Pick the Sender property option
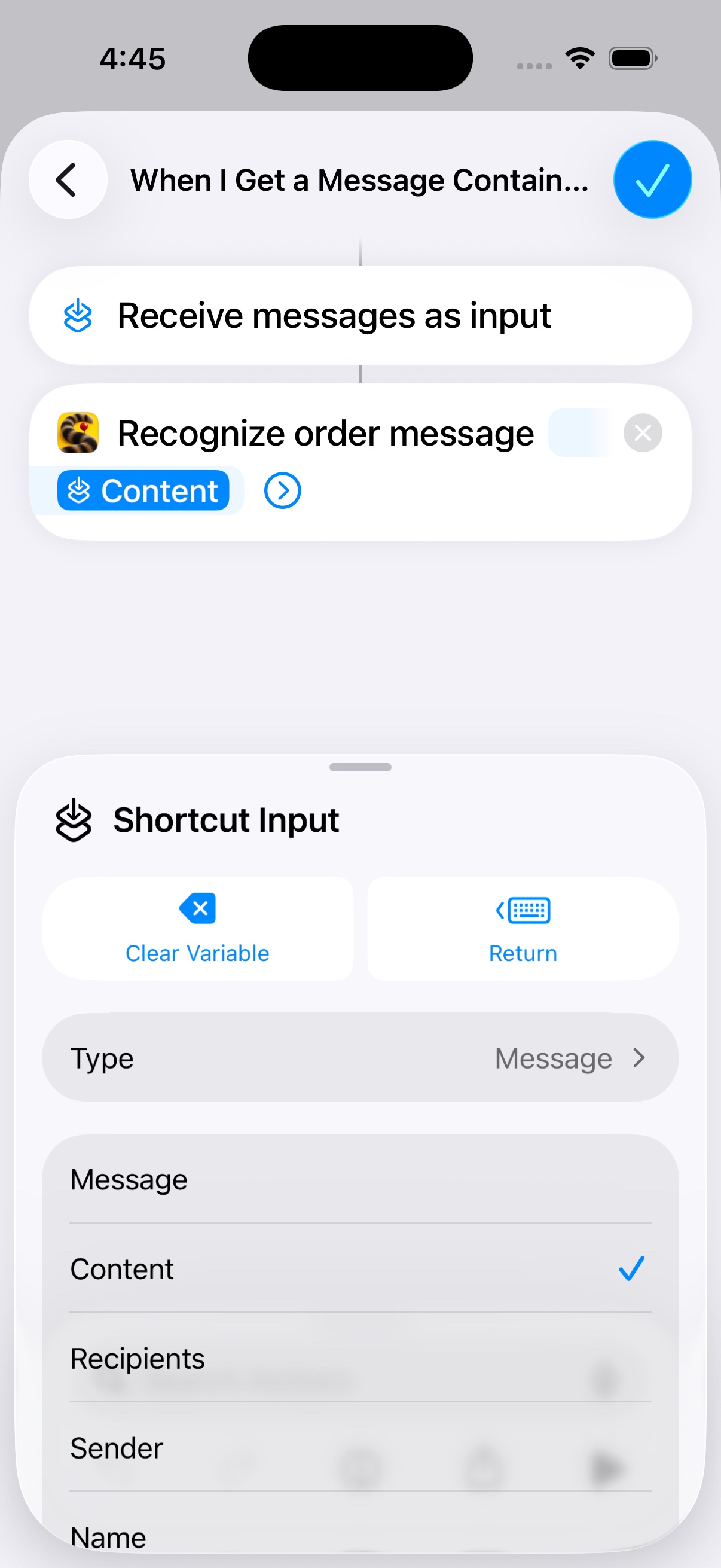721x1568 pixels. (360, 1447)
